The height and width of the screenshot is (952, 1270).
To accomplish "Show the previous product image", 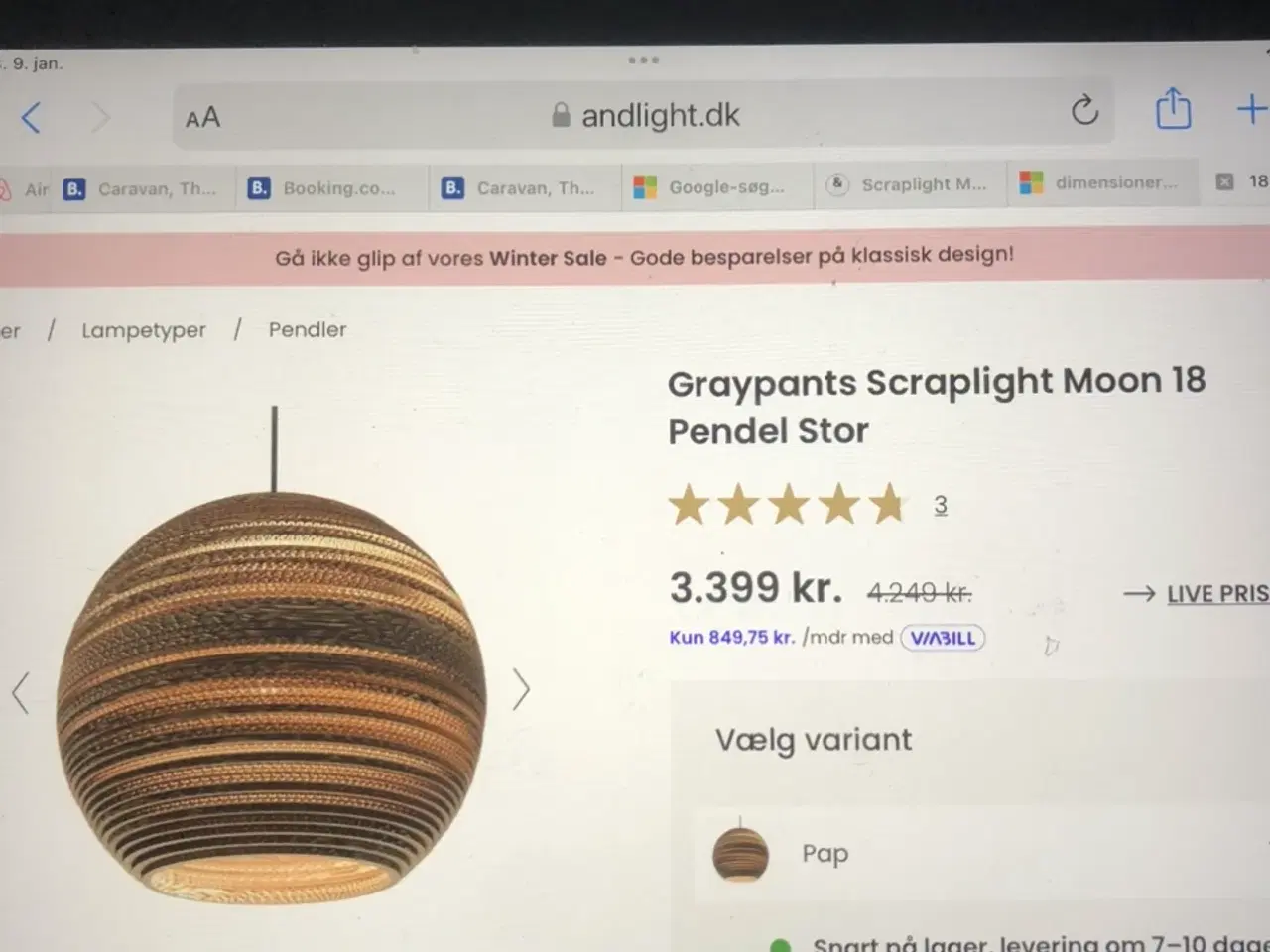I will pos(20,692).
